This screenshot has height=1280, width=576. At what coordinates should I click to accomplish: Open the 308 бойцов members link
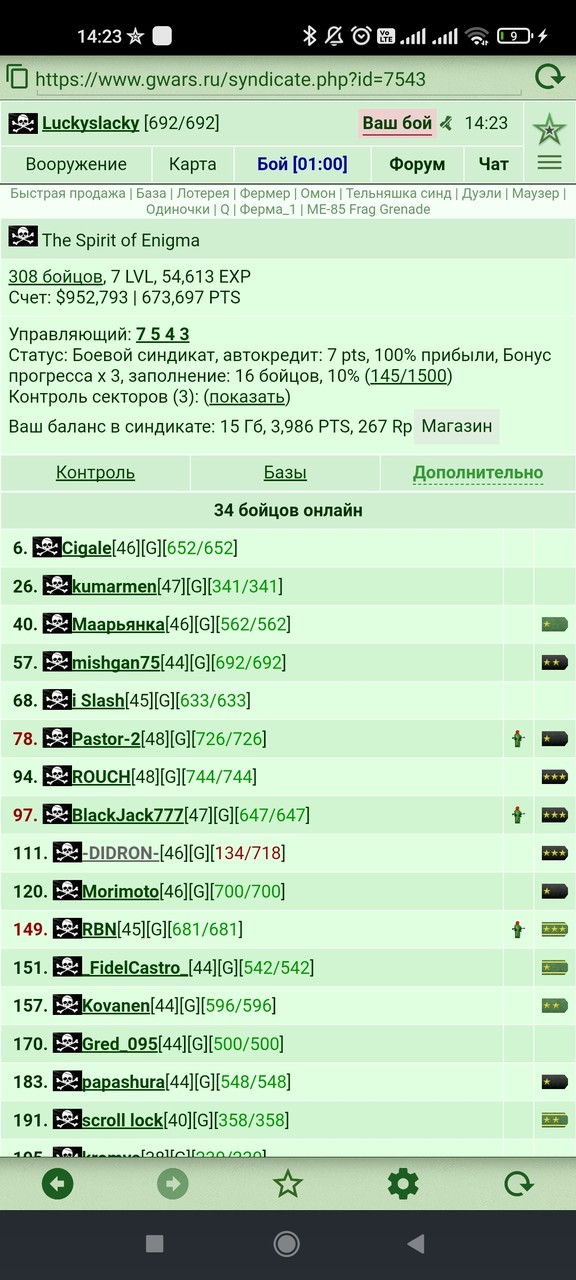coord(55,277)
